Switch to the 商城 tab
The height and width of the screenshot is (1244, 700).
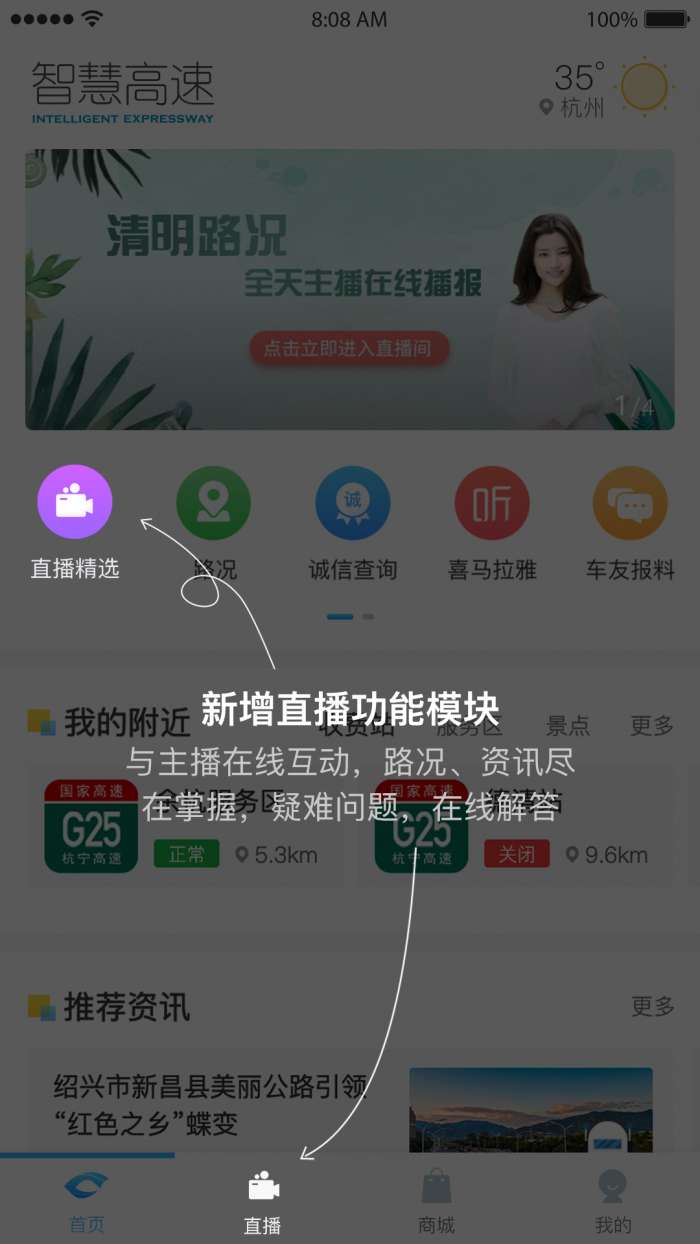[436, 1200]
